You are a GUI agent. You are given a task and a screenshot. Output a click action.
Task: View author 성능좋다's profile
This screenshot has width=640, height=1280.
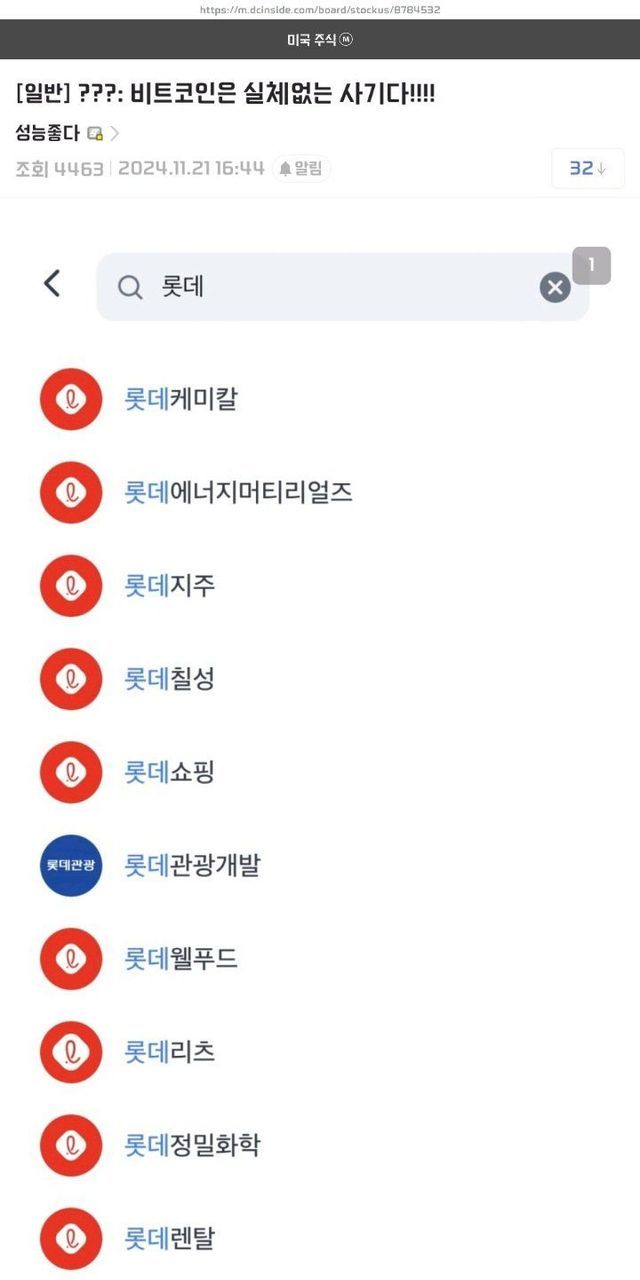[48, 133]
